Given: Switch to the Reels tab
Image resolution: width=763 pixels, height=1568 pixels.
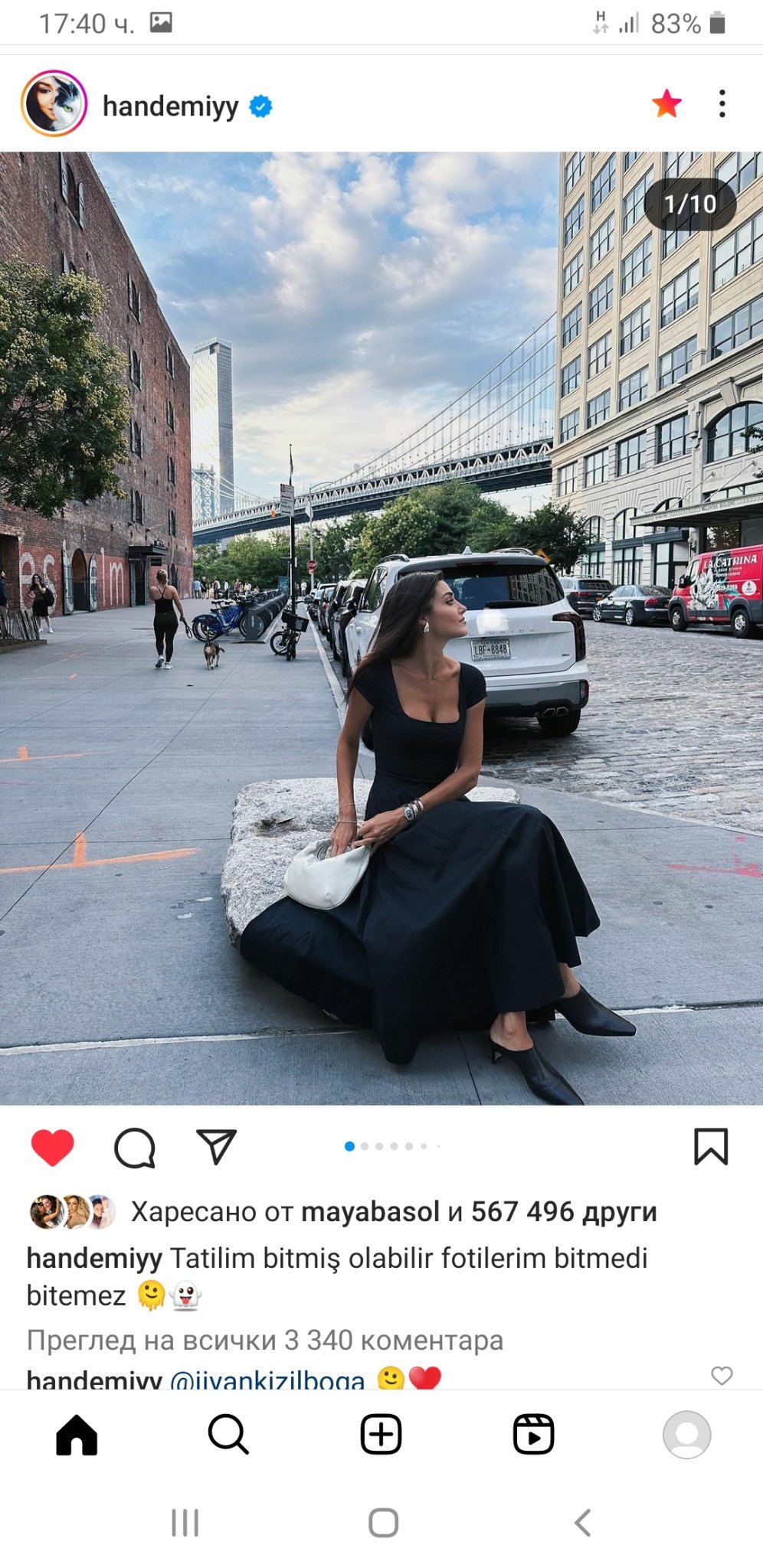Looking at the screenshot, I should click(x=533, y=1434).
